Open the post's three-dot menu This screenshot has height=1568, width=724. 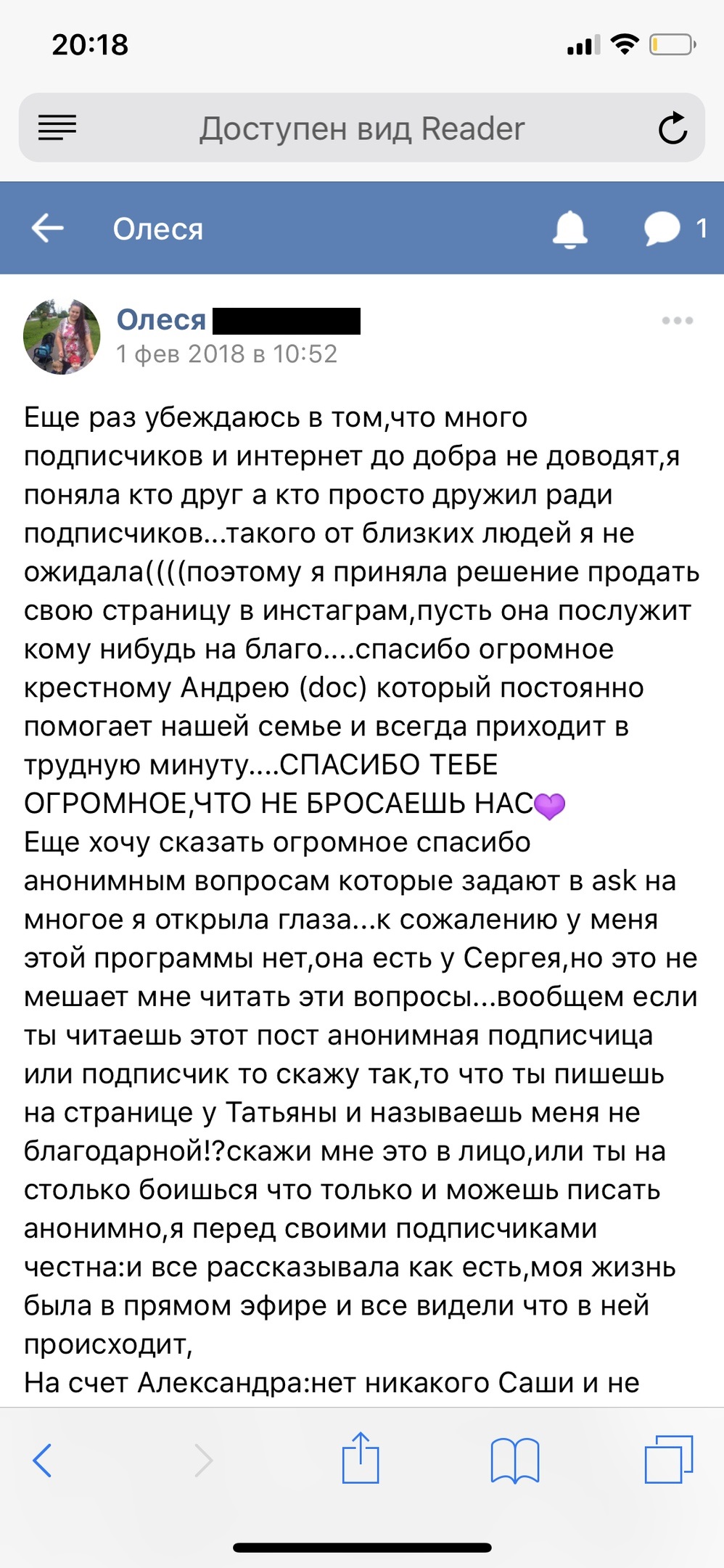pyautogui.click(x=677, y=320)
